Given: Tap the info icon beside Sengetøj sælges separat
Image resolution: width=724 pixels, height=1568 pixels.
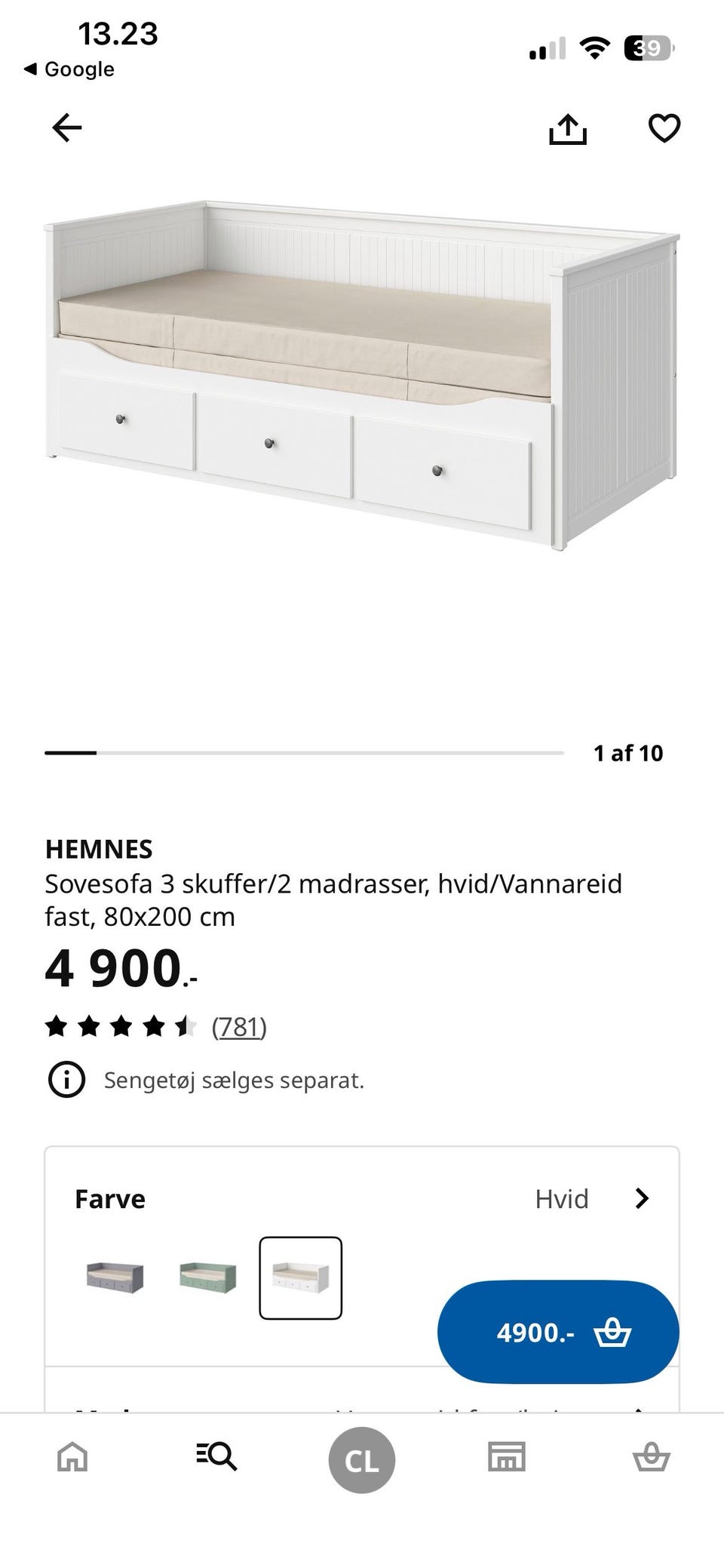Looking at the screenshot, I should tap(66, 1081).
